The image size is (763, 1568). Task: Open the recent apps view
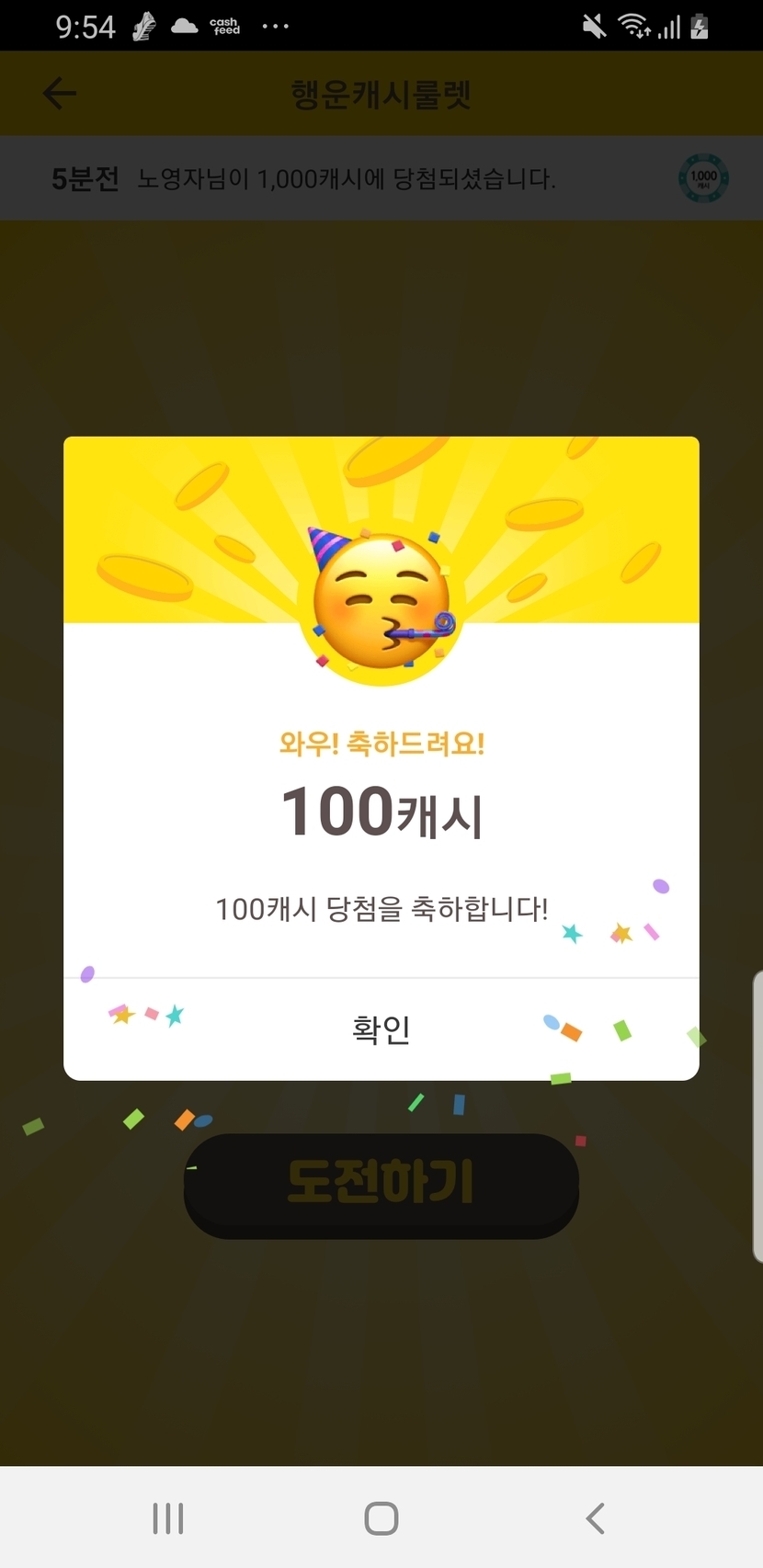pyautogui.click(x=168, y=1518)
